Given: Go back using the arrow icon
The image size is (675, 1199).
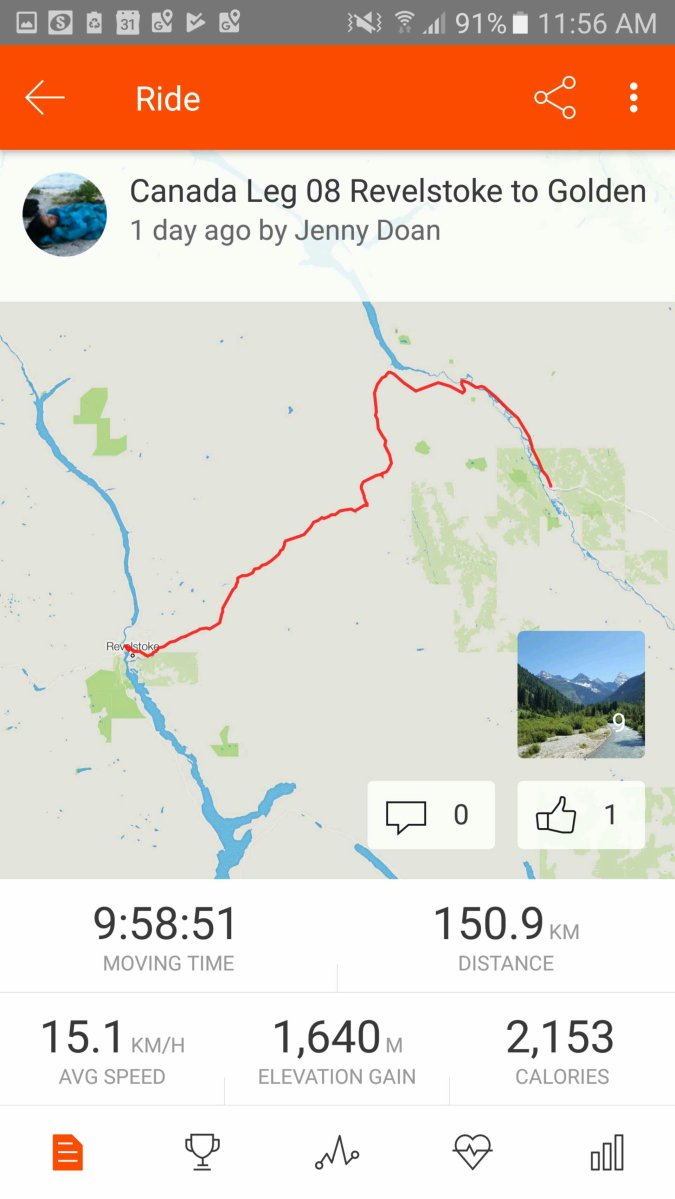Looking at the screenshot, I should (45, 98).
